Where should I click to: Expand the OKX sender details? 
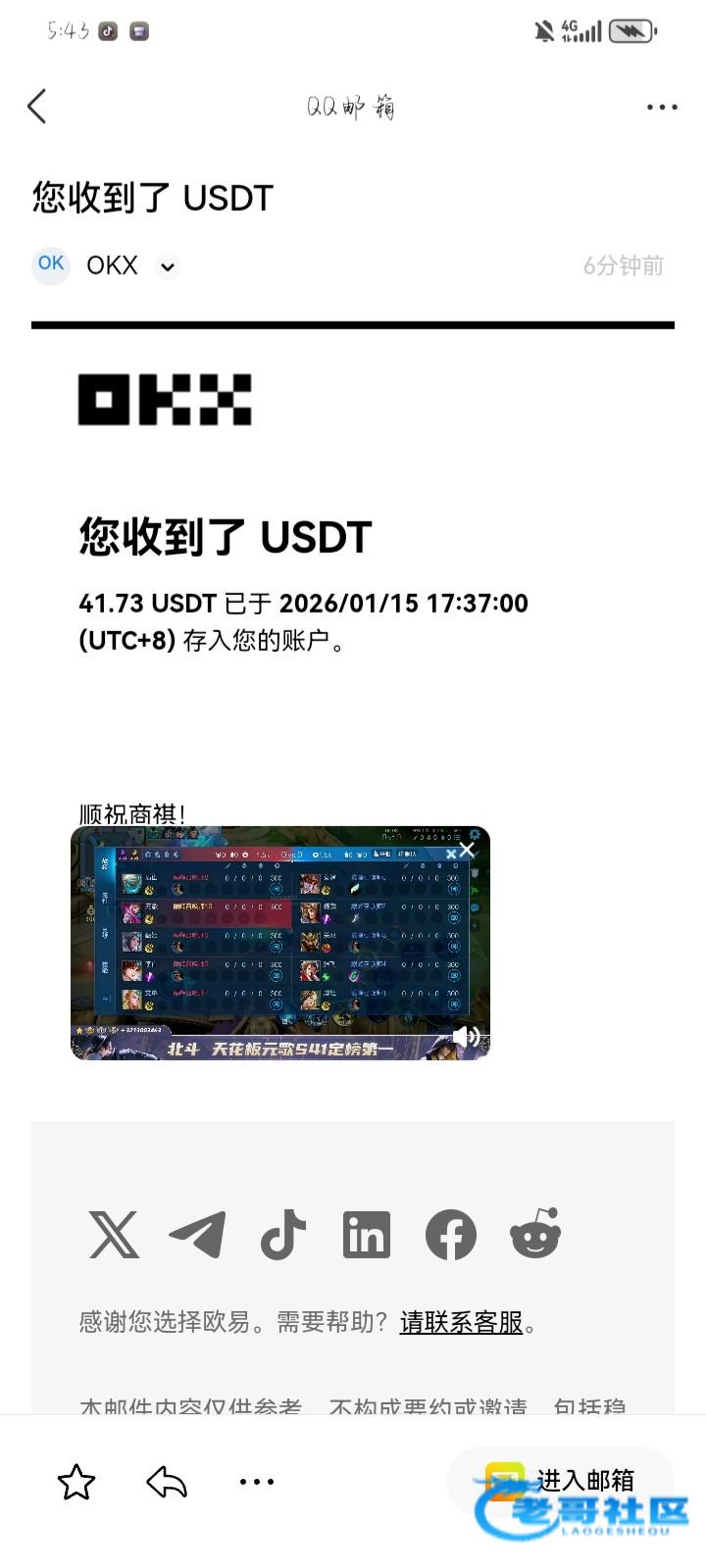click(x=169, y=267)
